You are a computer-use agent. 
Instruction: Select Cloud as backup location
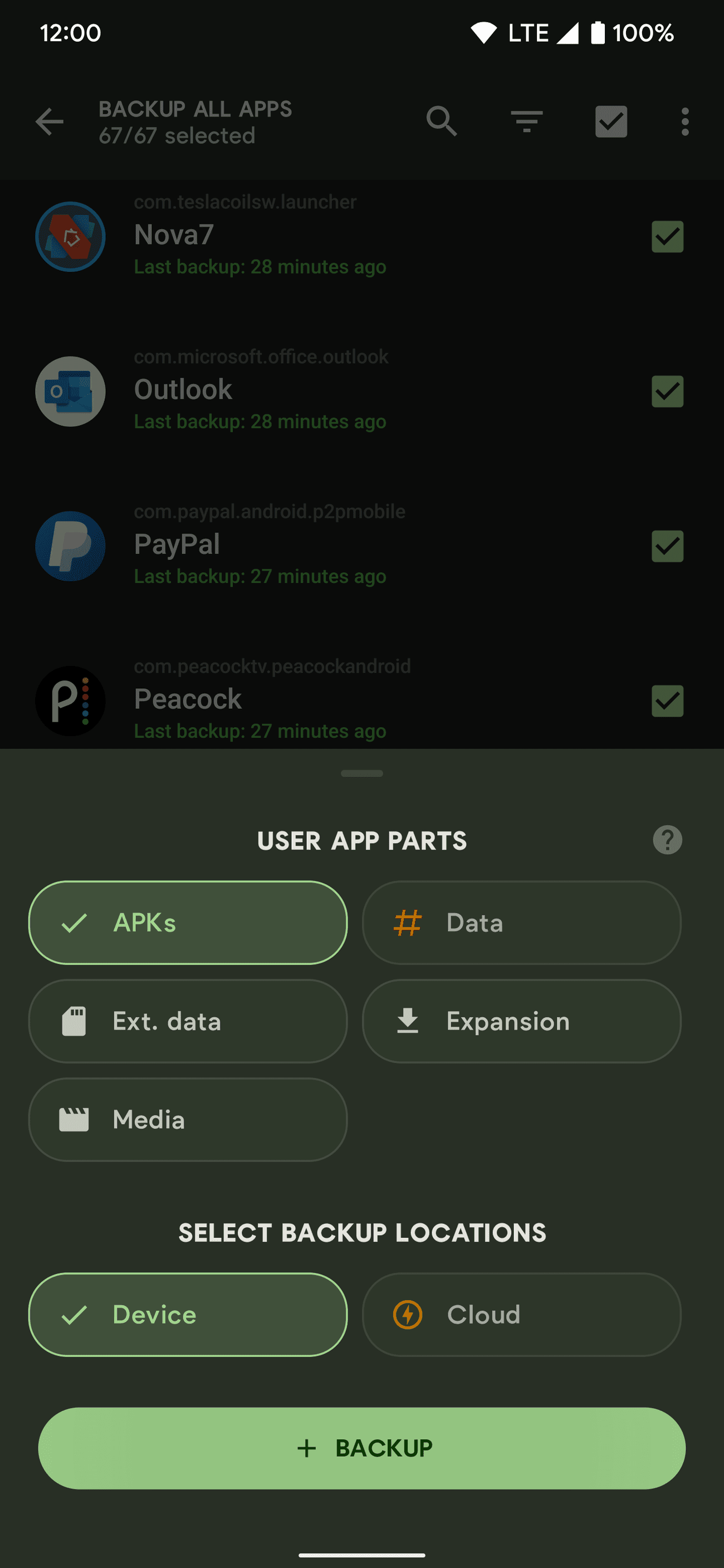(x=521, y=1314)
